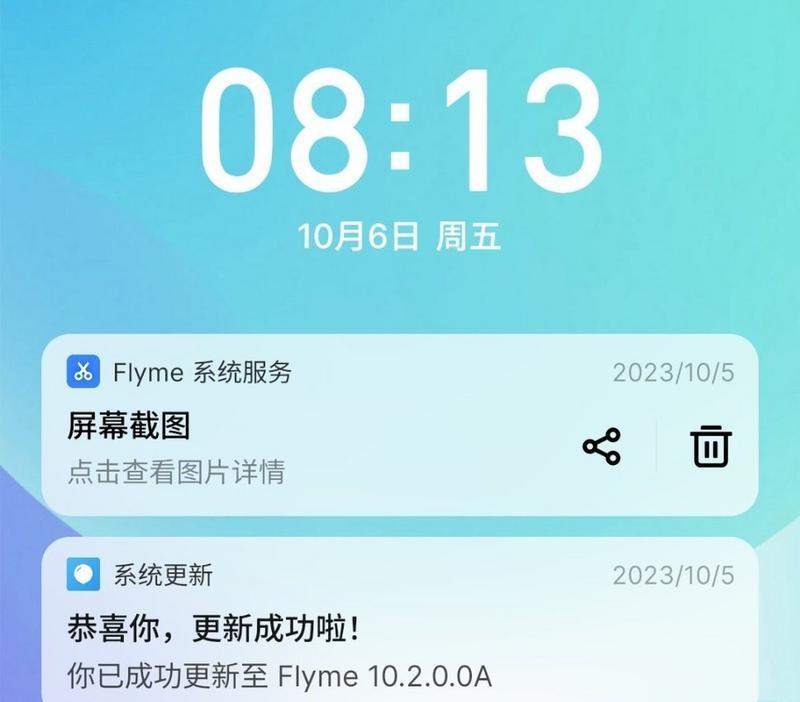Image resolution: width=800 pixels, height=702 pixels.
Task: Share the screenshot from the notification
Action: (x=601, y=446)
